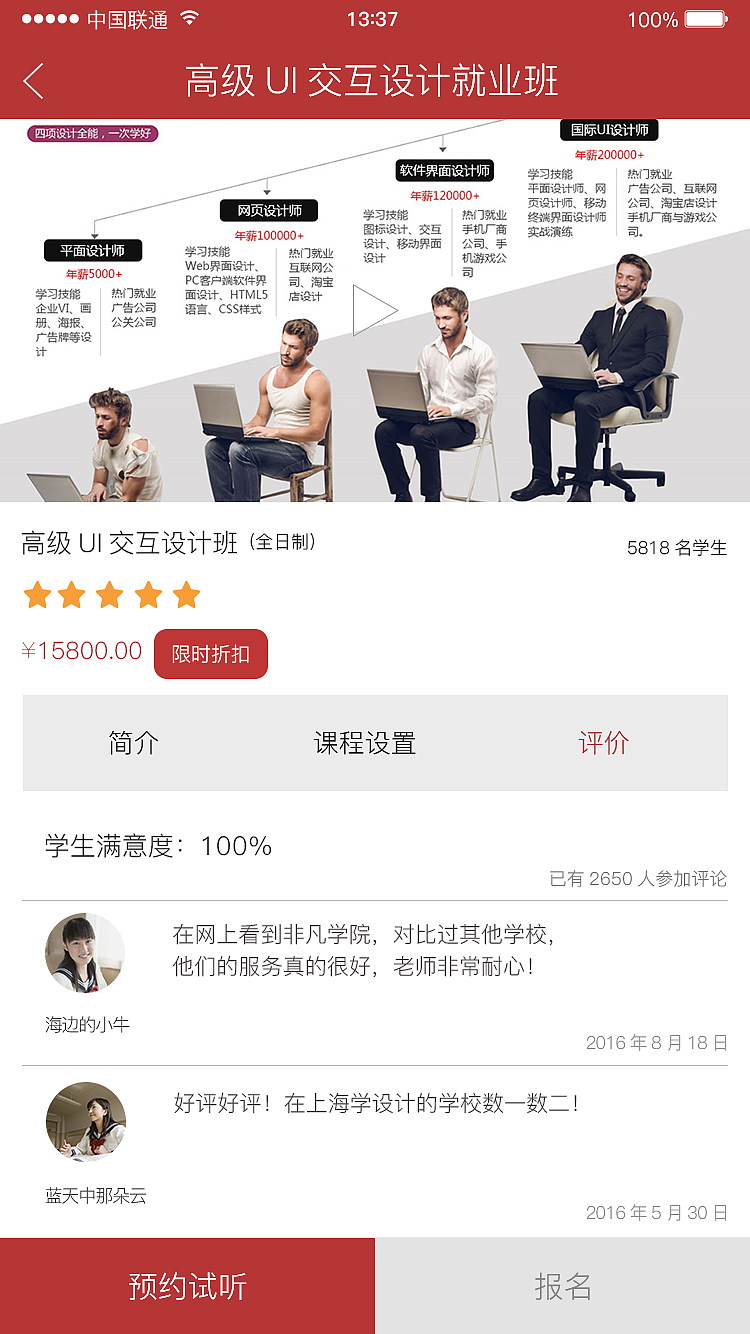The height and width of the screenshot is (1334, 750).
Task: Open 海边的小牛's profile avatar
Action: (x=85, y=952)
